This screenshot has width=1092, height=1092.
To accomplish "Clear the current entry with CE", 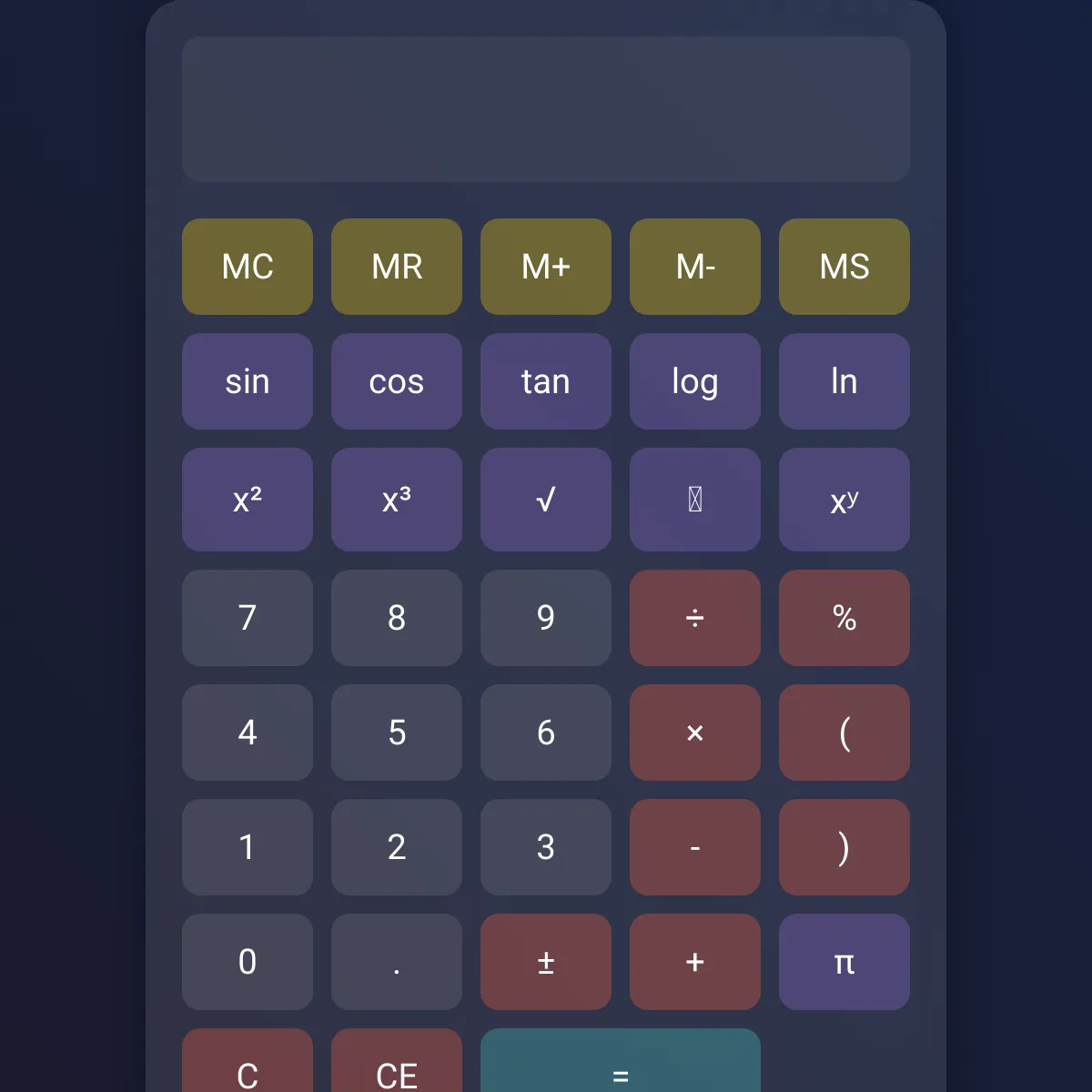I will 397,1067.
